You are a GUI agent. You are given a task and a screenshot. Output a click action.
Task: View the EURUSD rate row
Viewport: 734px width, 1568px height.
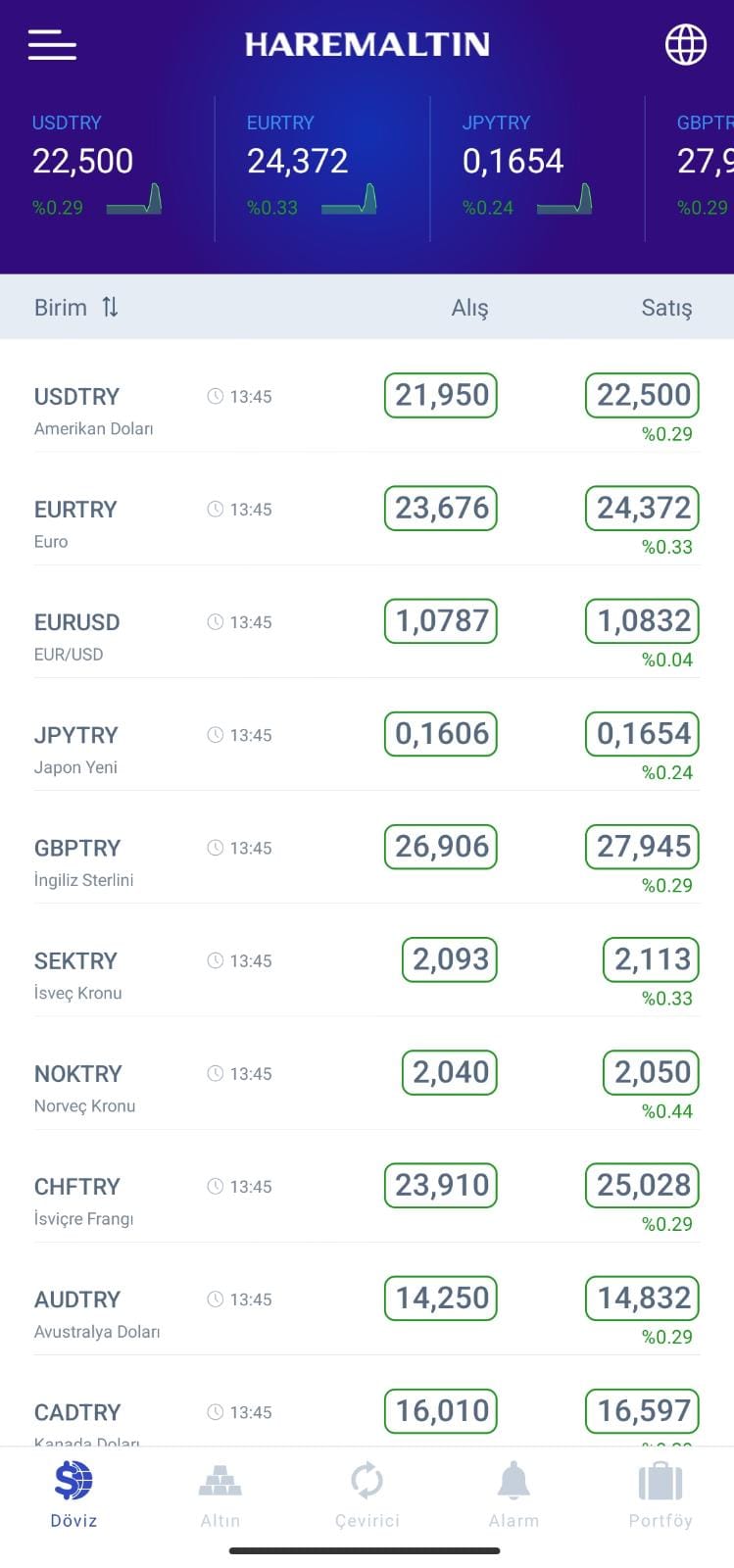(x=78, y=635)
